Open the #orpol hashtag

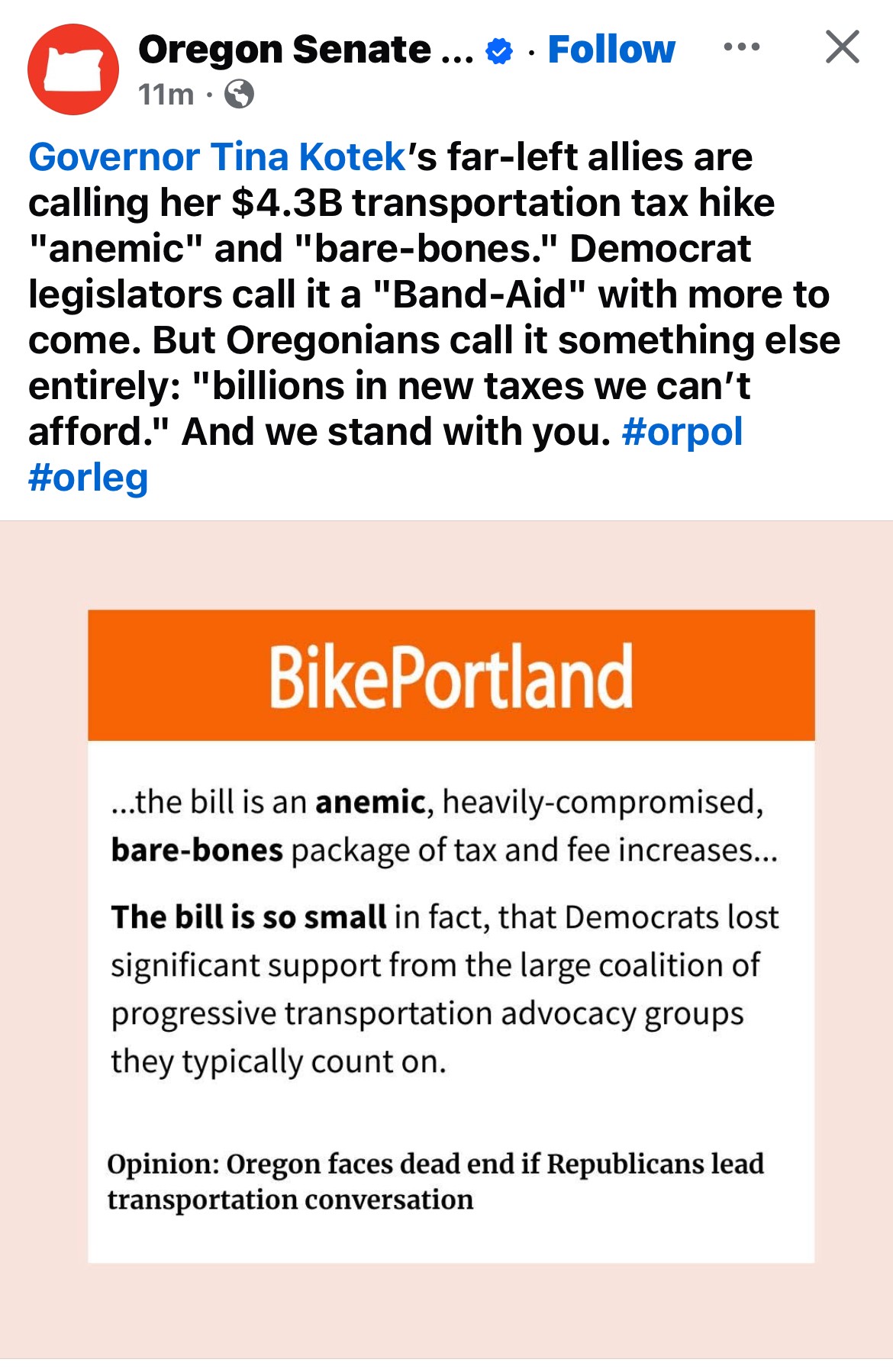tap(682, 432)
